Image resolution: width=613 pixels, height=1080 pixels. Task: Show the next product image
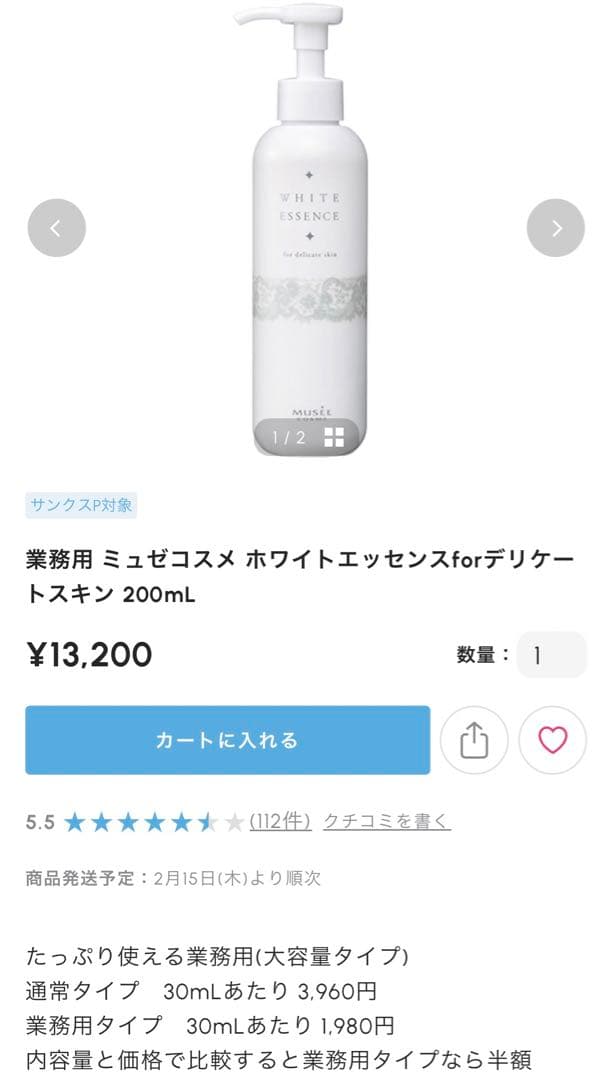(555, 228)
